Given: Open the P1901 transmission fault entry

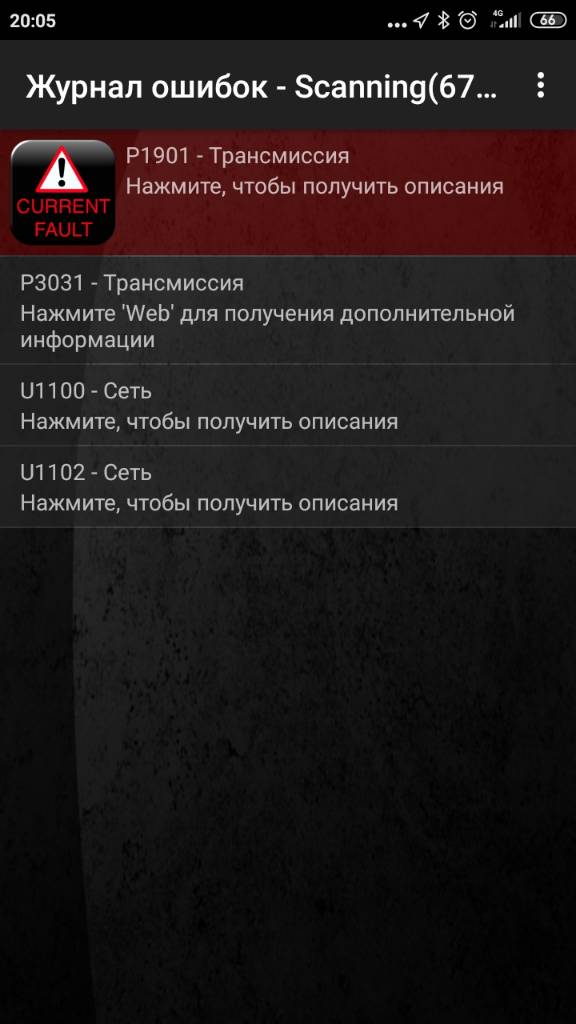Looking at the screenshot, I should [x=288, y=193].
